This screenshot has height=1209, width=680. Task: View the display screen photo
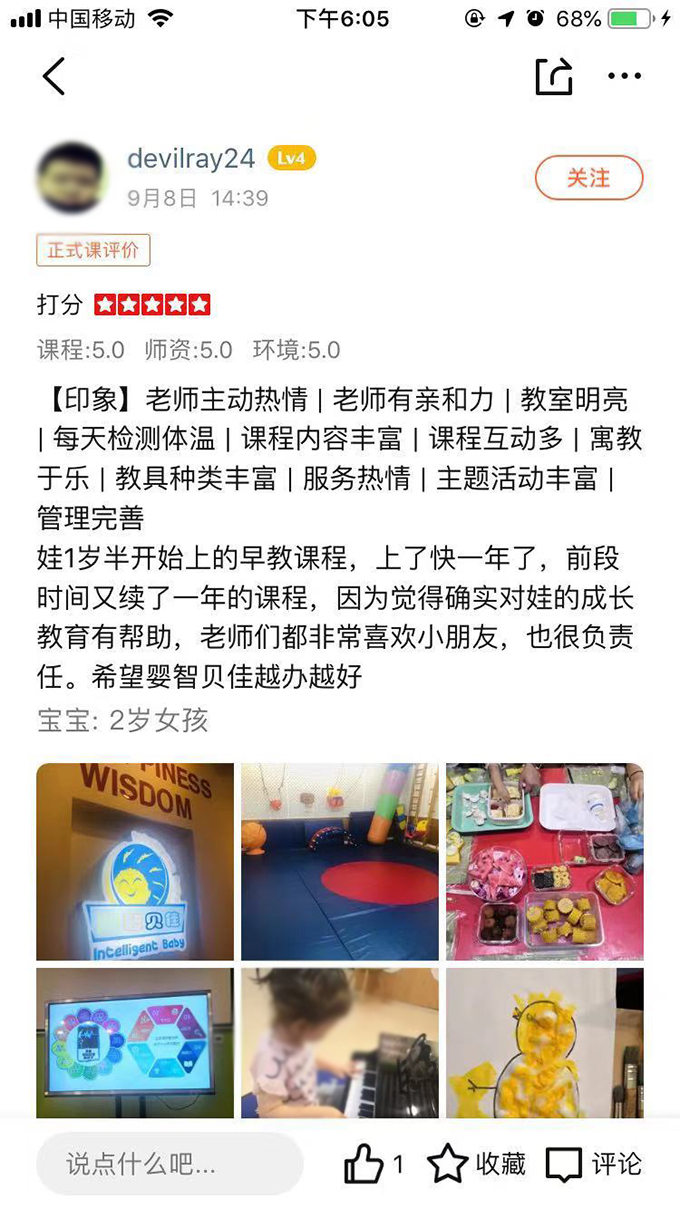click(135, 1042)
